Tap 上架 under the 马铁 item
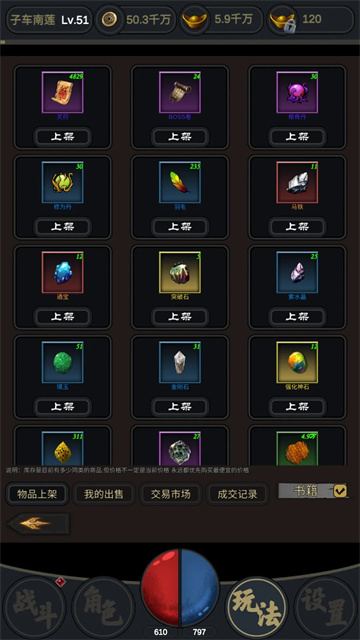This screenshot has height=640, width=360. [297, 227]
